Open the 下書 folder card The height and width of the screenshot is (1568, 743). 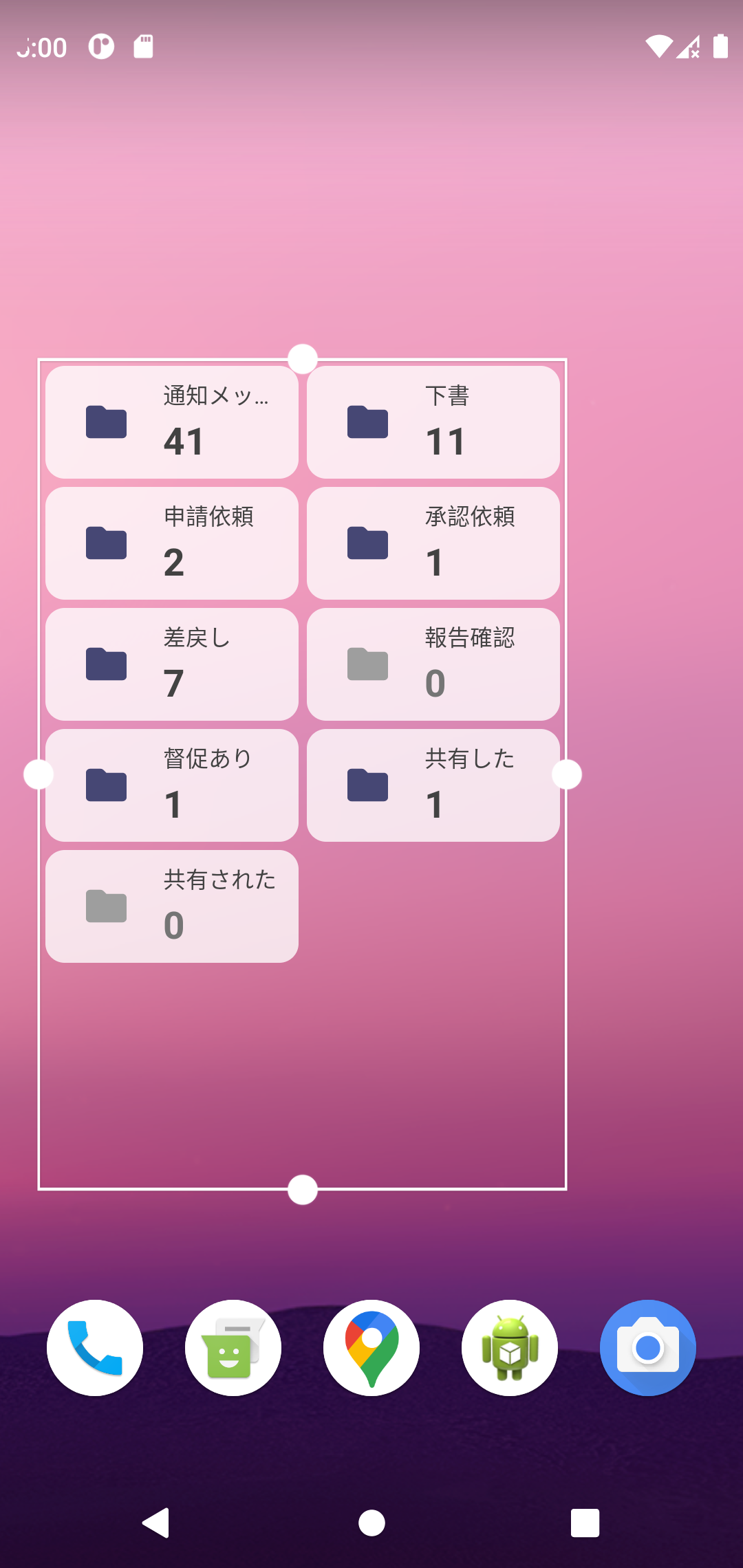433,422
